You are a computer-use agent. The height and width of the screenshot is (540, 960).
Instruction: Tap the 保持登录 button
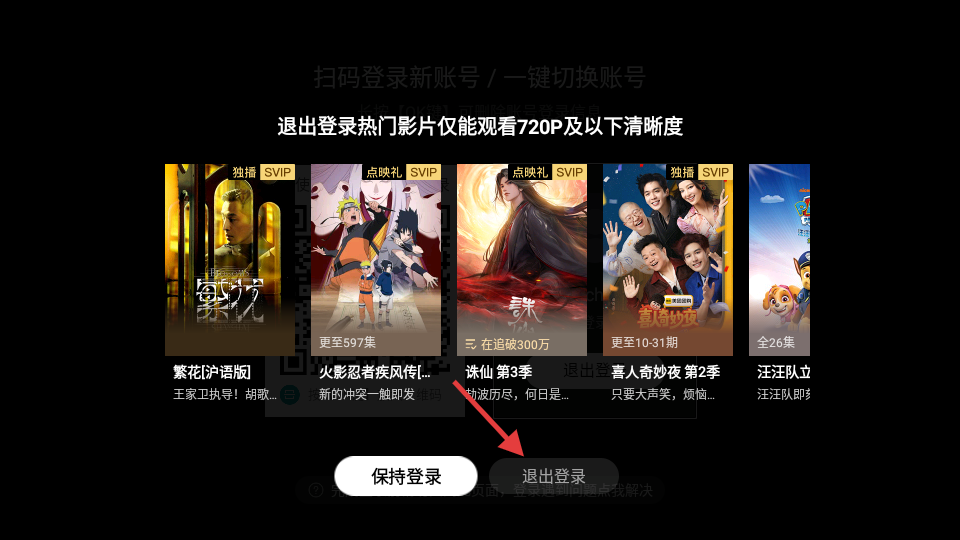[x=405, y=476]
